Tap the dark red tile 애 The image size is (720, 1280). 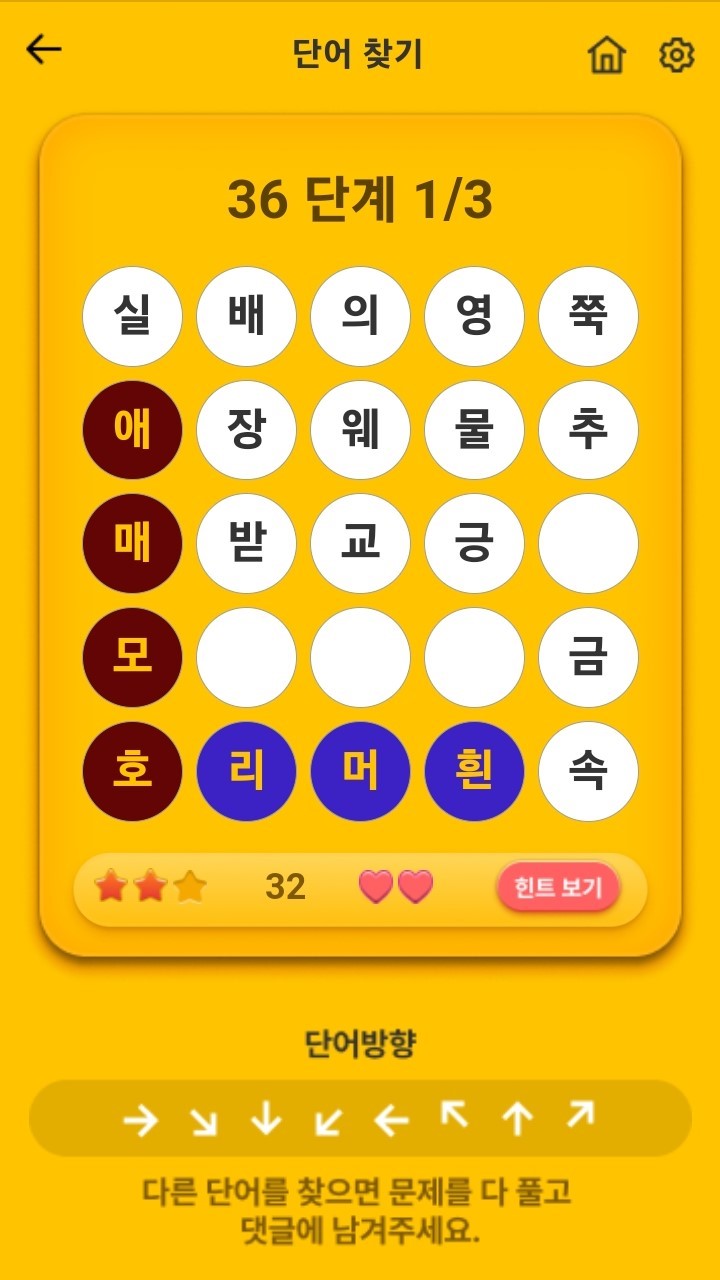pos(133,430)
